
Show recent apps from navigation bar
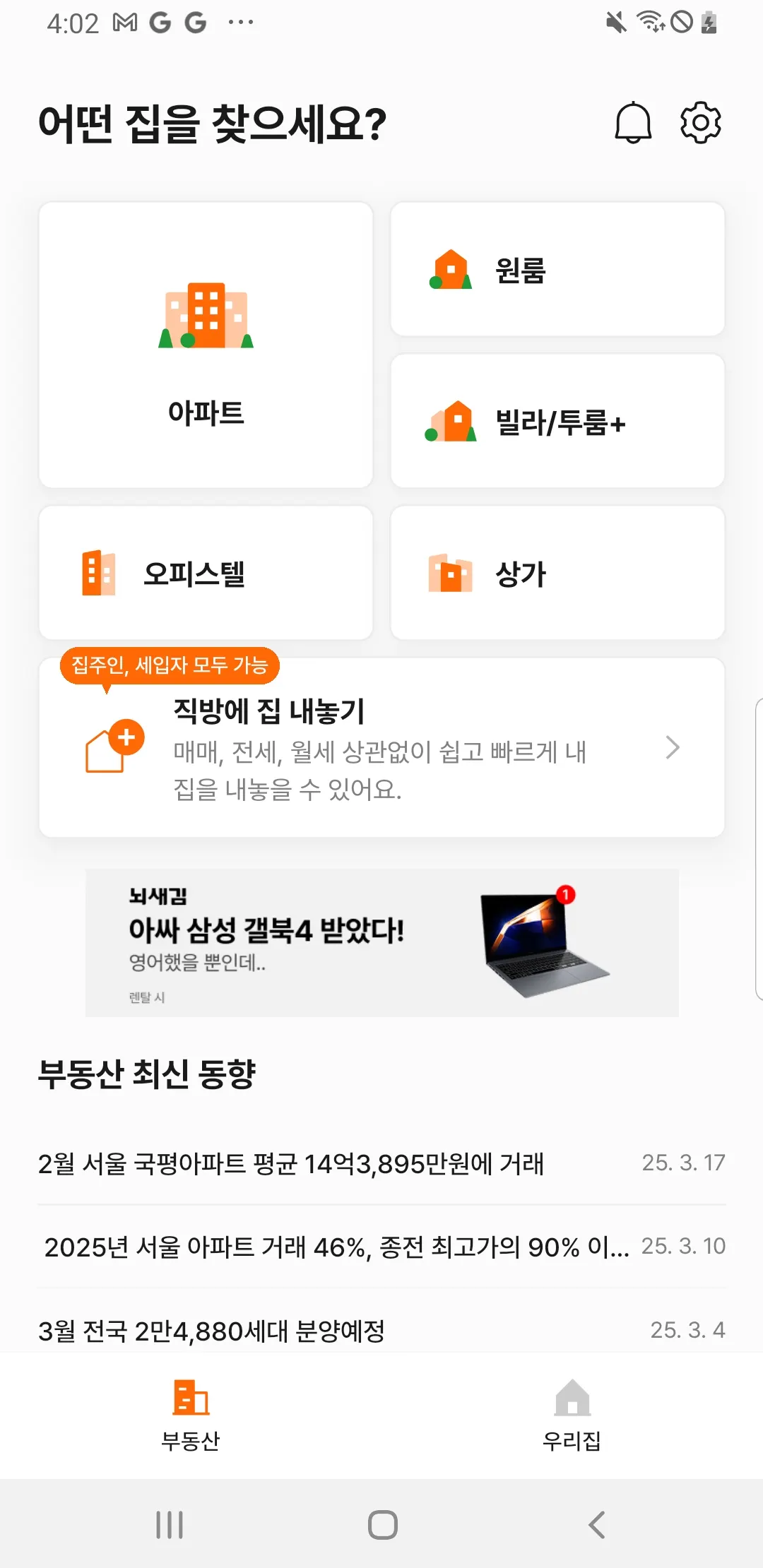pos(170,1525)
